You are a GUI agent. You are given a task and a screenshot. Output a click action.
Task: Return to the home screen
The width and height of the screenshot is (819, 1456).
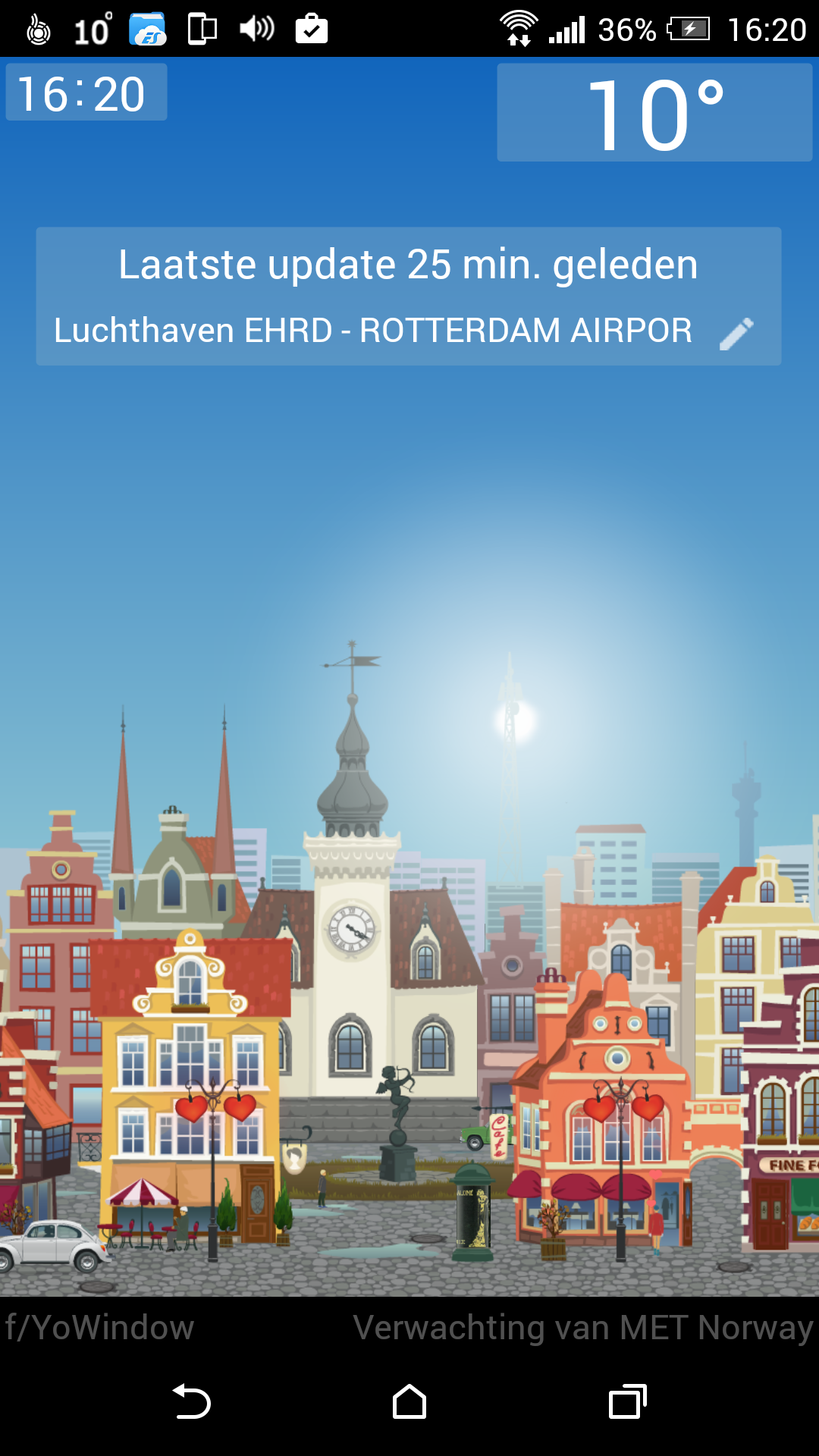(x=409, y=1401)
